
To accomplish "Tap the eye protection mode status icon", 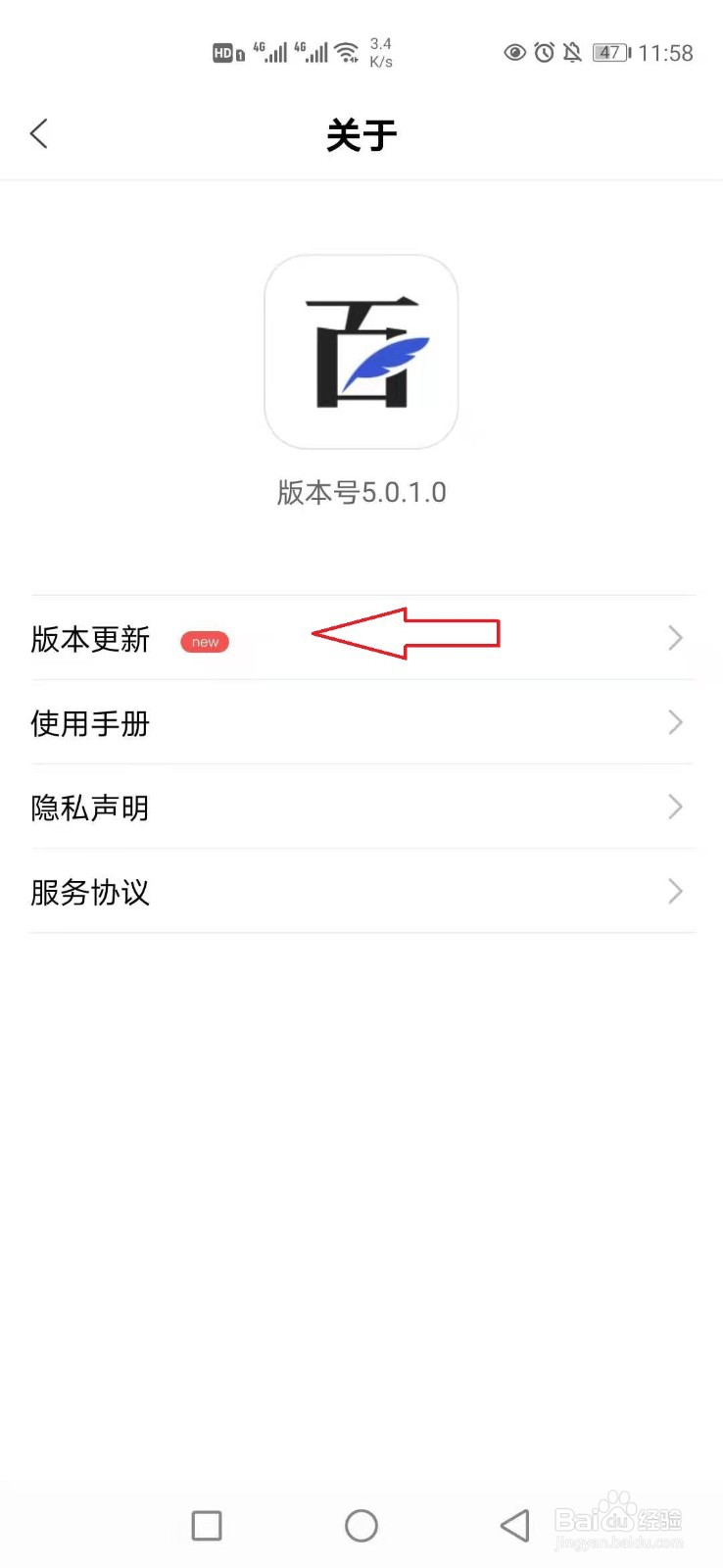I will [x=514, y=53].
